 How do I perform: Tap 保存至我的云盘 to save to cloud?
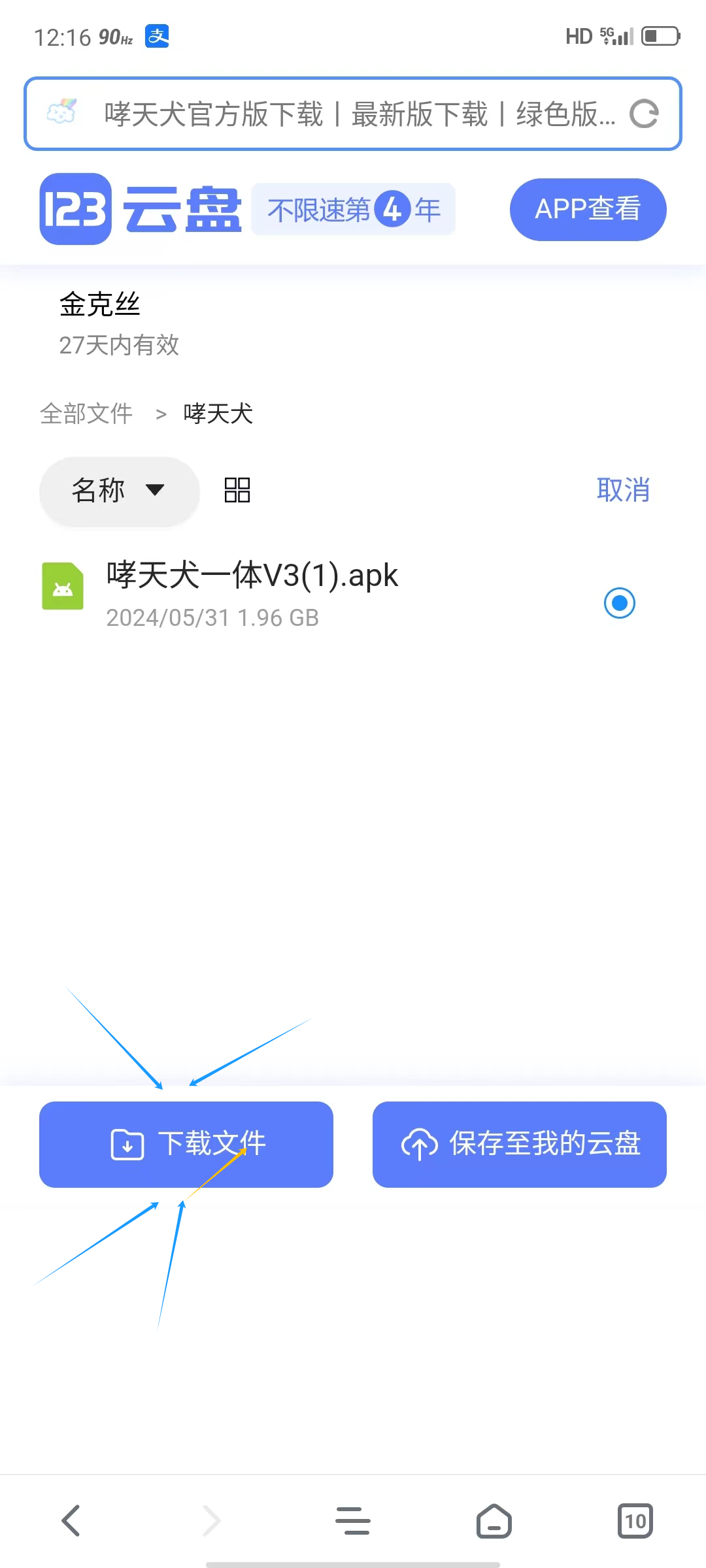point(520,1144)
